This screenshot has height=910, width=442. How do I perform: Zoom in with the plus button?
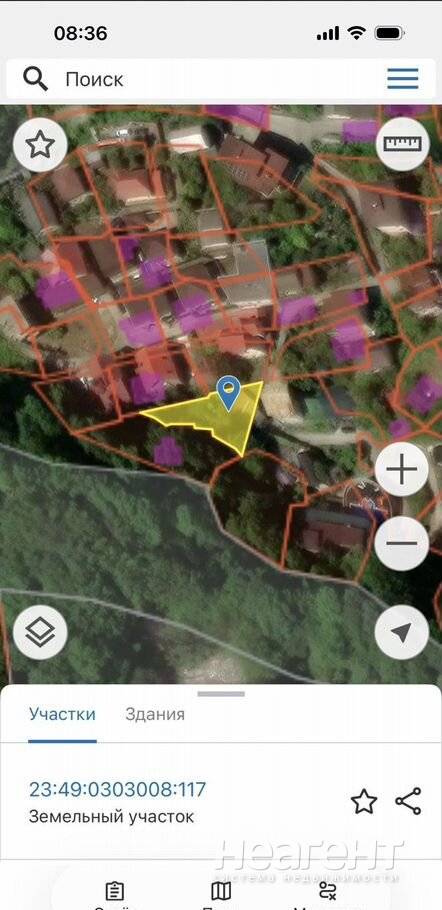click(401, 470)
